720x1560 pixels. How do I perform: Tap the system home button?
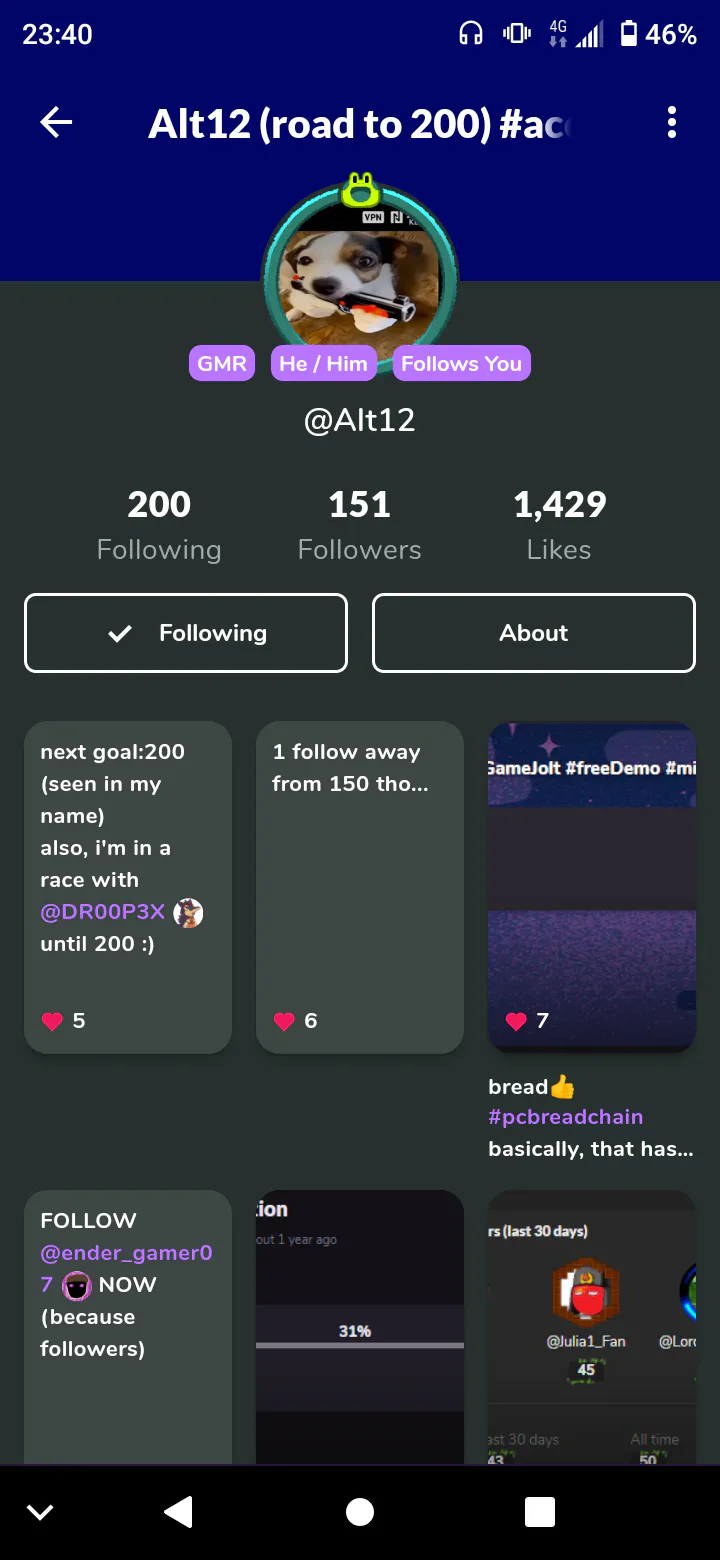(x=360, y=1512)
